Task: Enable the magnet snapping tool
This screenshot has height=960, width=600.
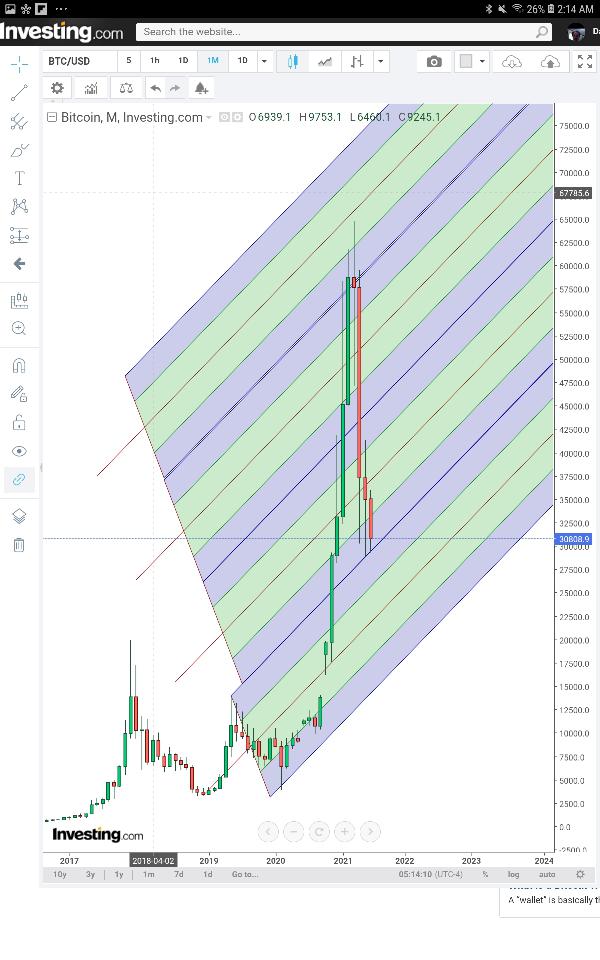Action: pyautogui.click(x=18, y=366)
